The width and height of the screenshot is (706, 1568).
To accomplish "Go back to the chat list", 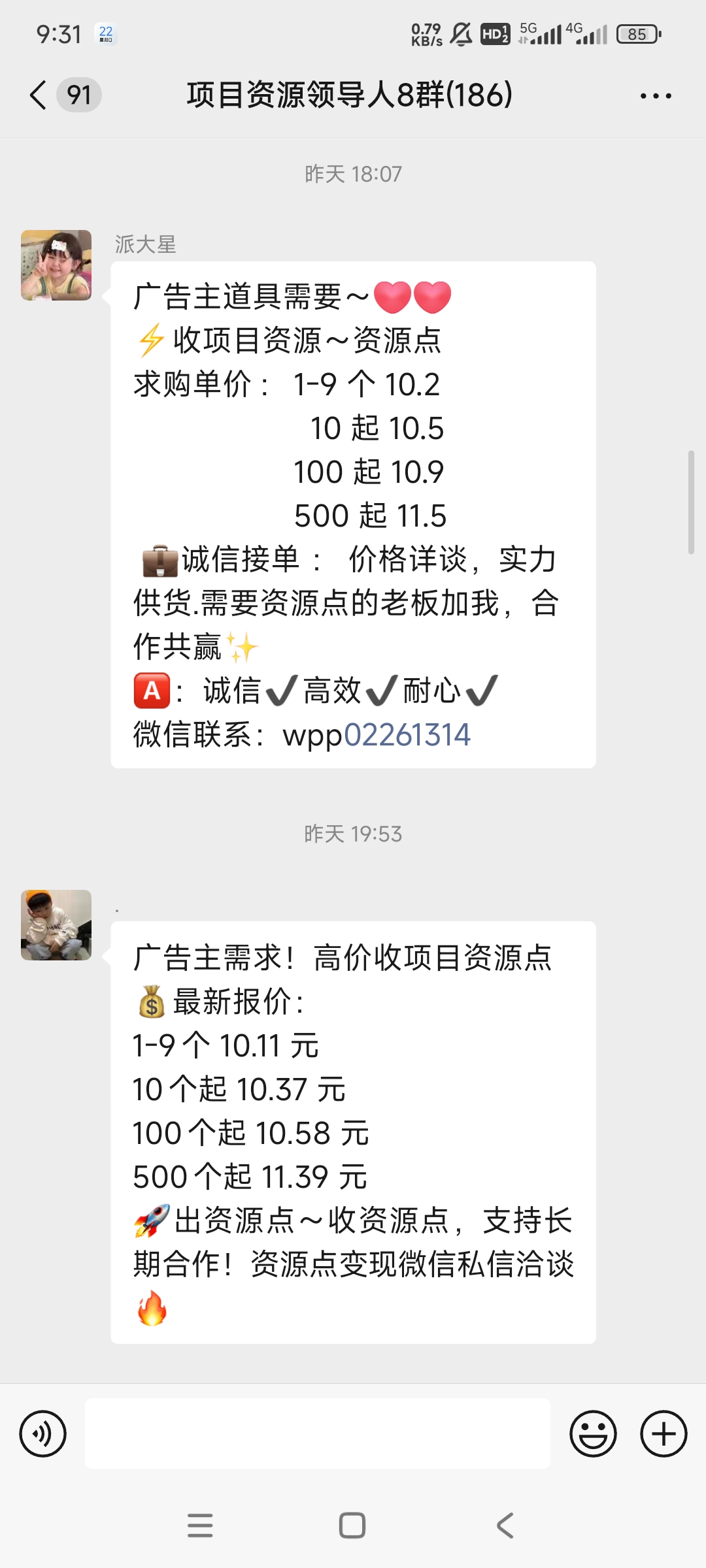I will pyautogui.click(x=39, y=95).
